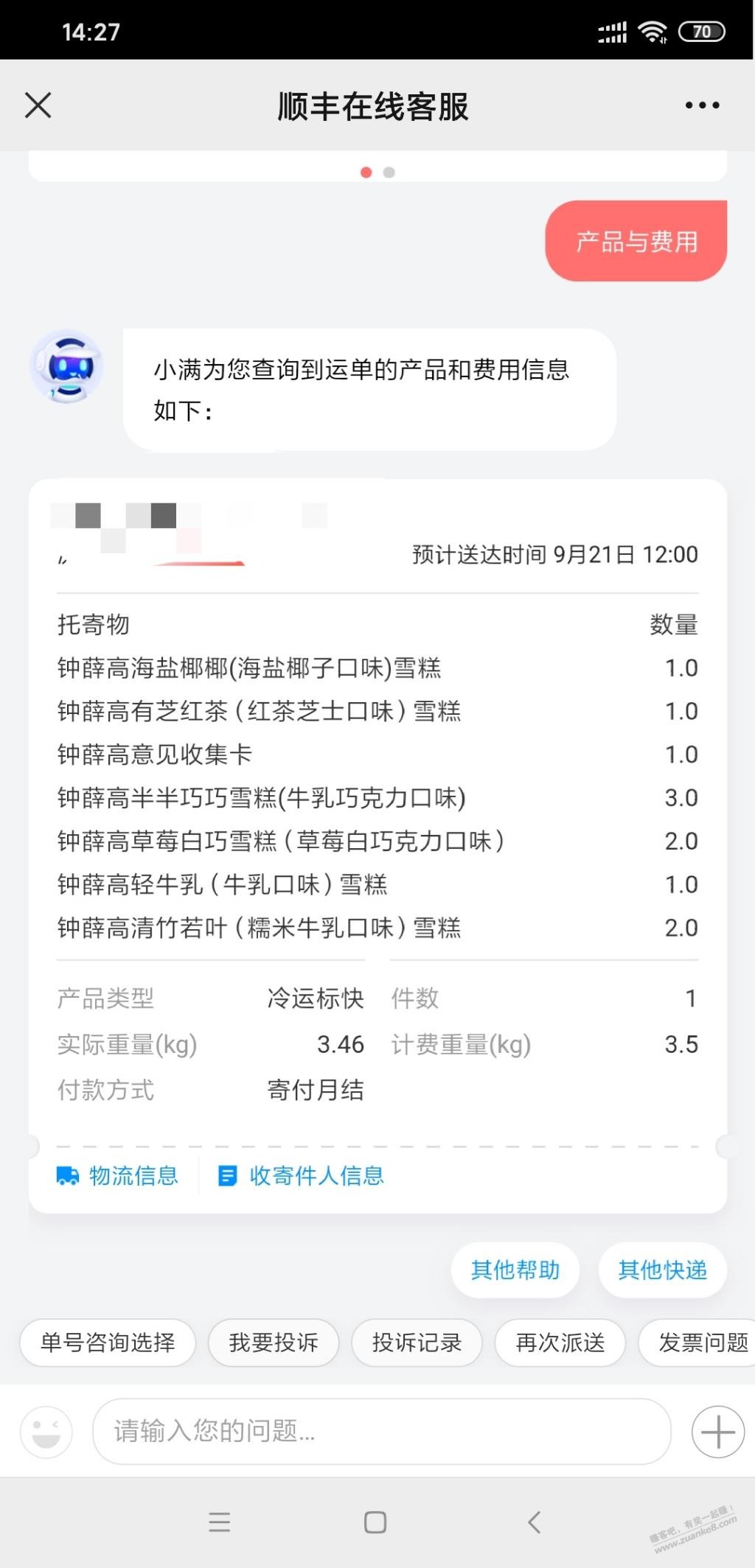Tap the Android back navigation arrow
The height and width of the screenshot is (1568, 755).
pos(535,1524)
